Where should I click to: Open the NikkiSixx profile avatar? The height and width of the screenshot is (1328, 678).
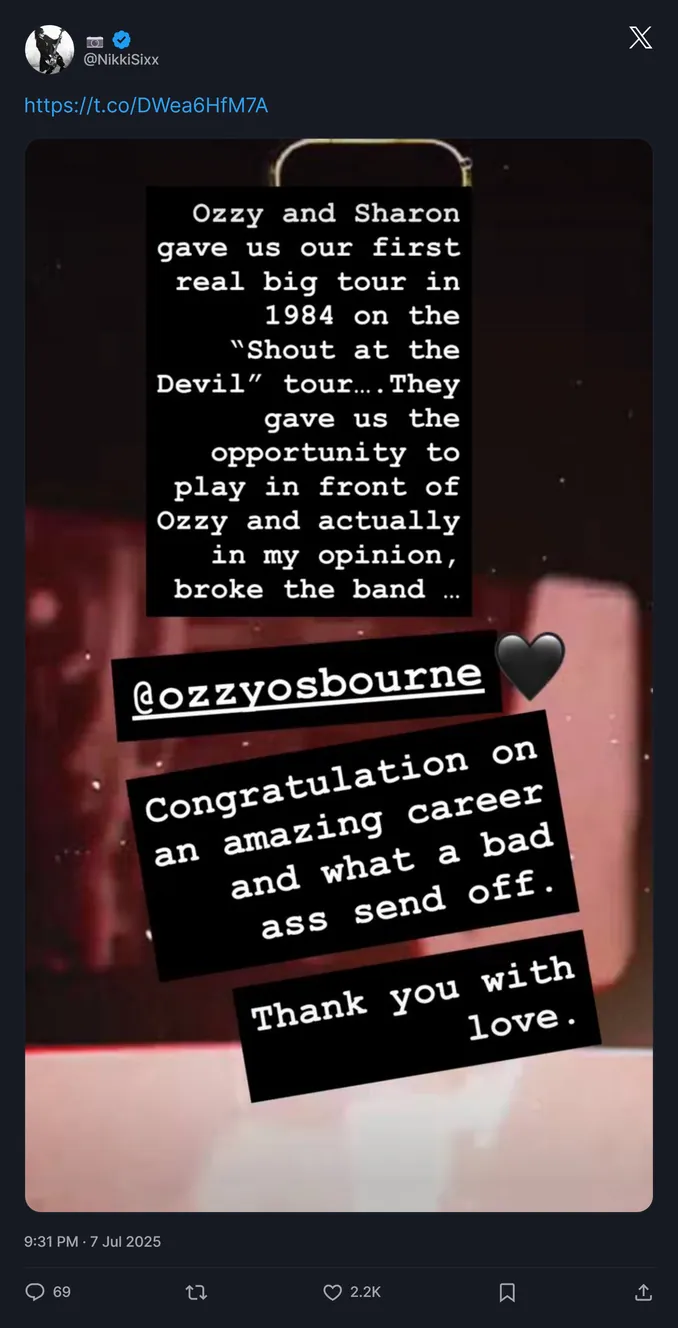(x=49, y=49)
